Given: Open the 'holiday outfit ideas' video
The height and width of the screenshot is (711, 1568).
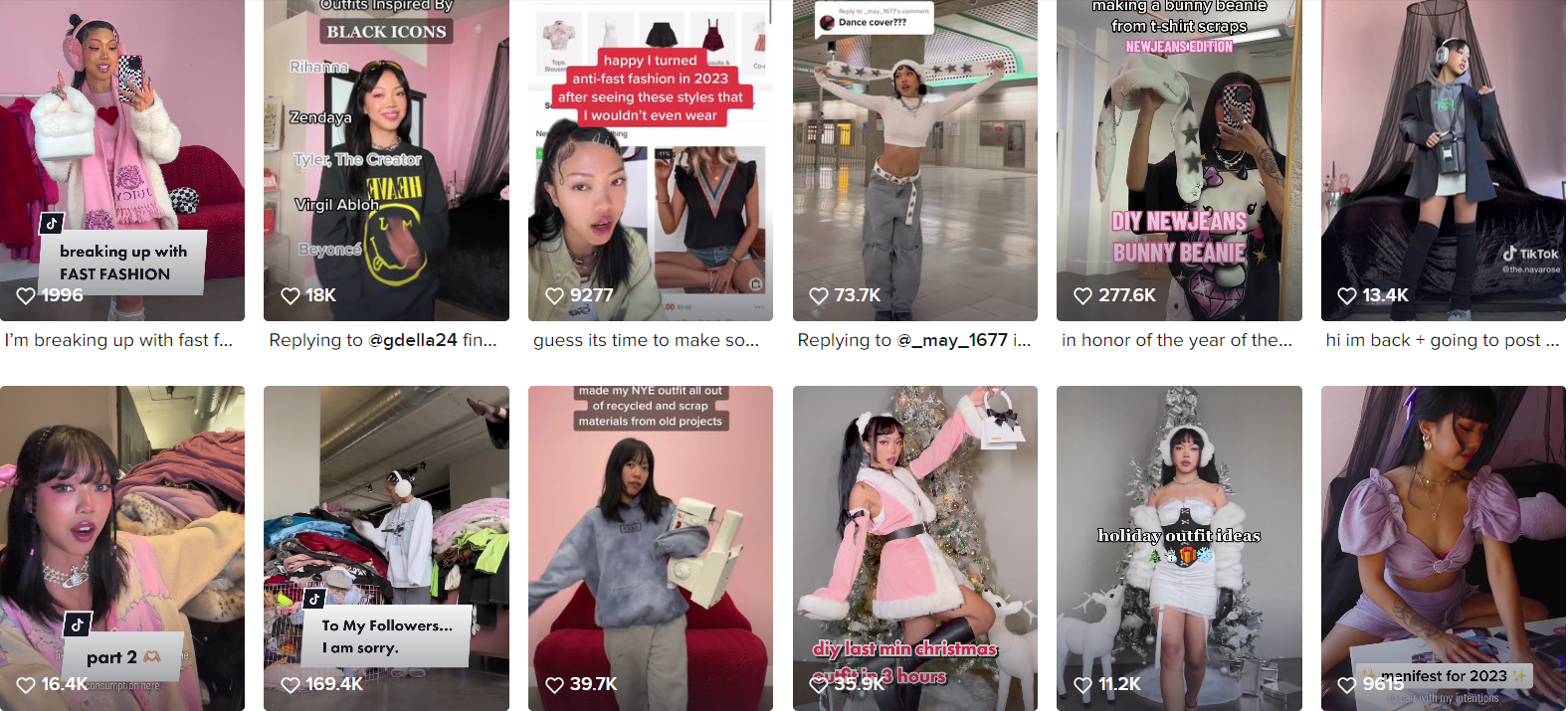Looking at the screenshot, I should (x=1179, y=547).
